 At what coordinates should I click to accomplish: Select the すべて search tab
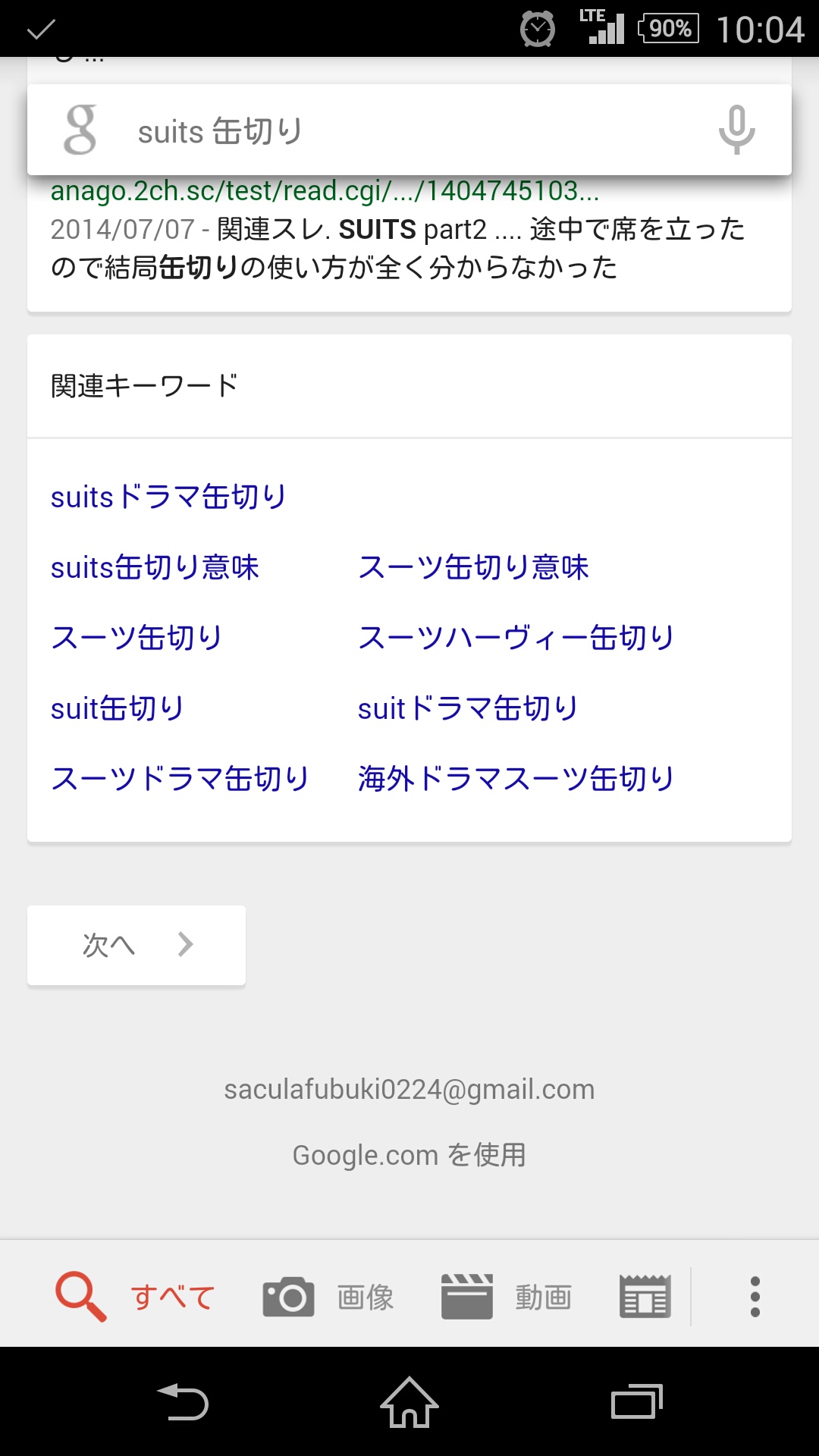click(x=136, y=1297)
